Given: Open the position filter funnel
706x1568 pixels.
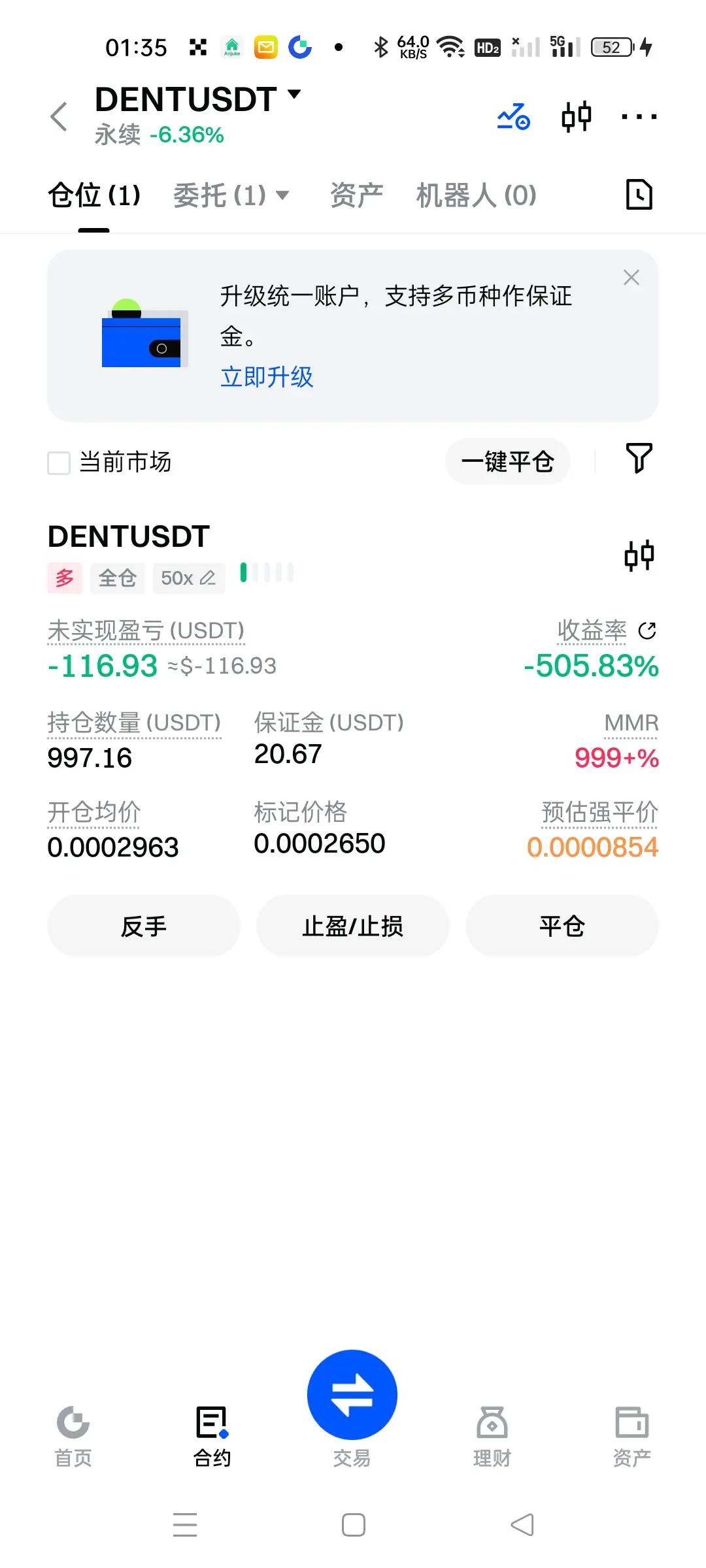Looking at the screenshot, I should [x=639, y=458].
